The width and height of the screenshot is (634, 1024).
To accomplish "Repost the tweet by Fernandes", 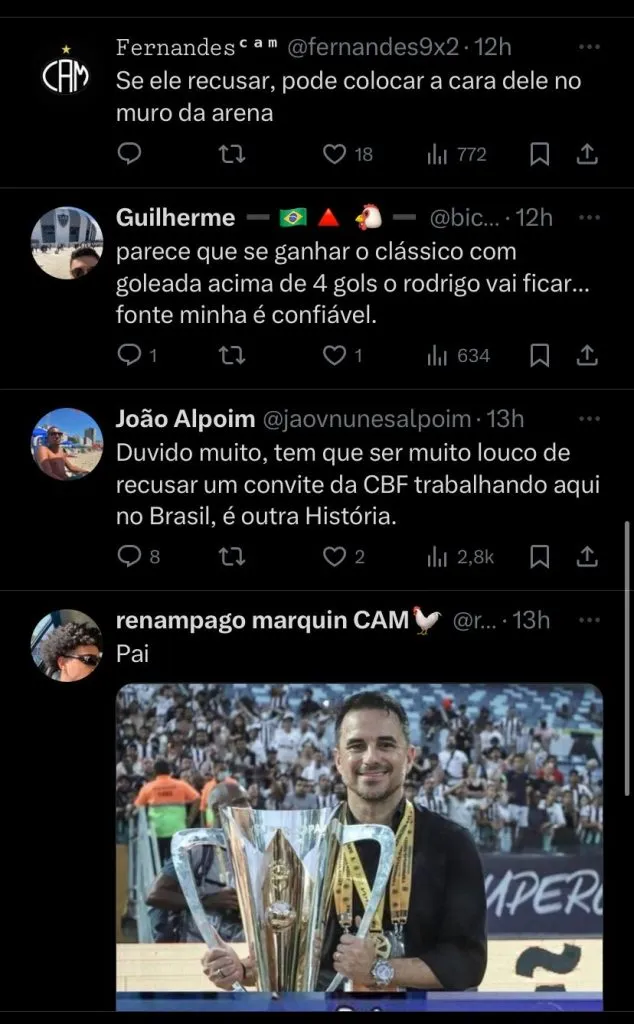I will point(232,154).
